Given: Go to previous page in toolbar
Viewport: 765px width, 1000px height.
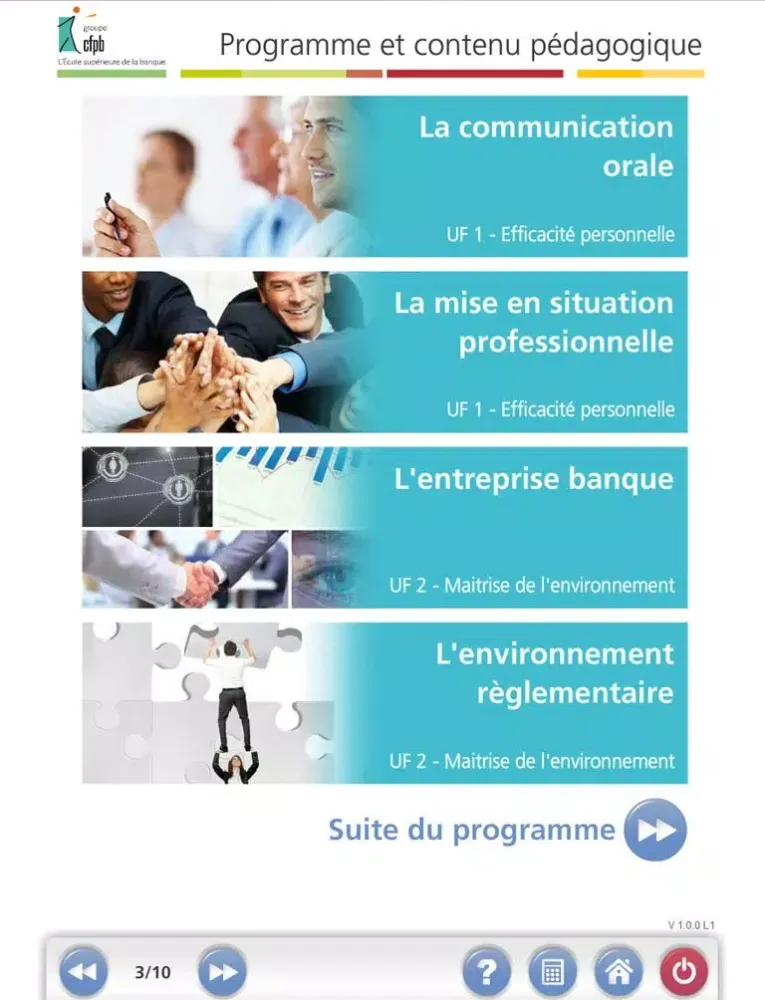Looking at the screenshot, I should tap(83, 971).
